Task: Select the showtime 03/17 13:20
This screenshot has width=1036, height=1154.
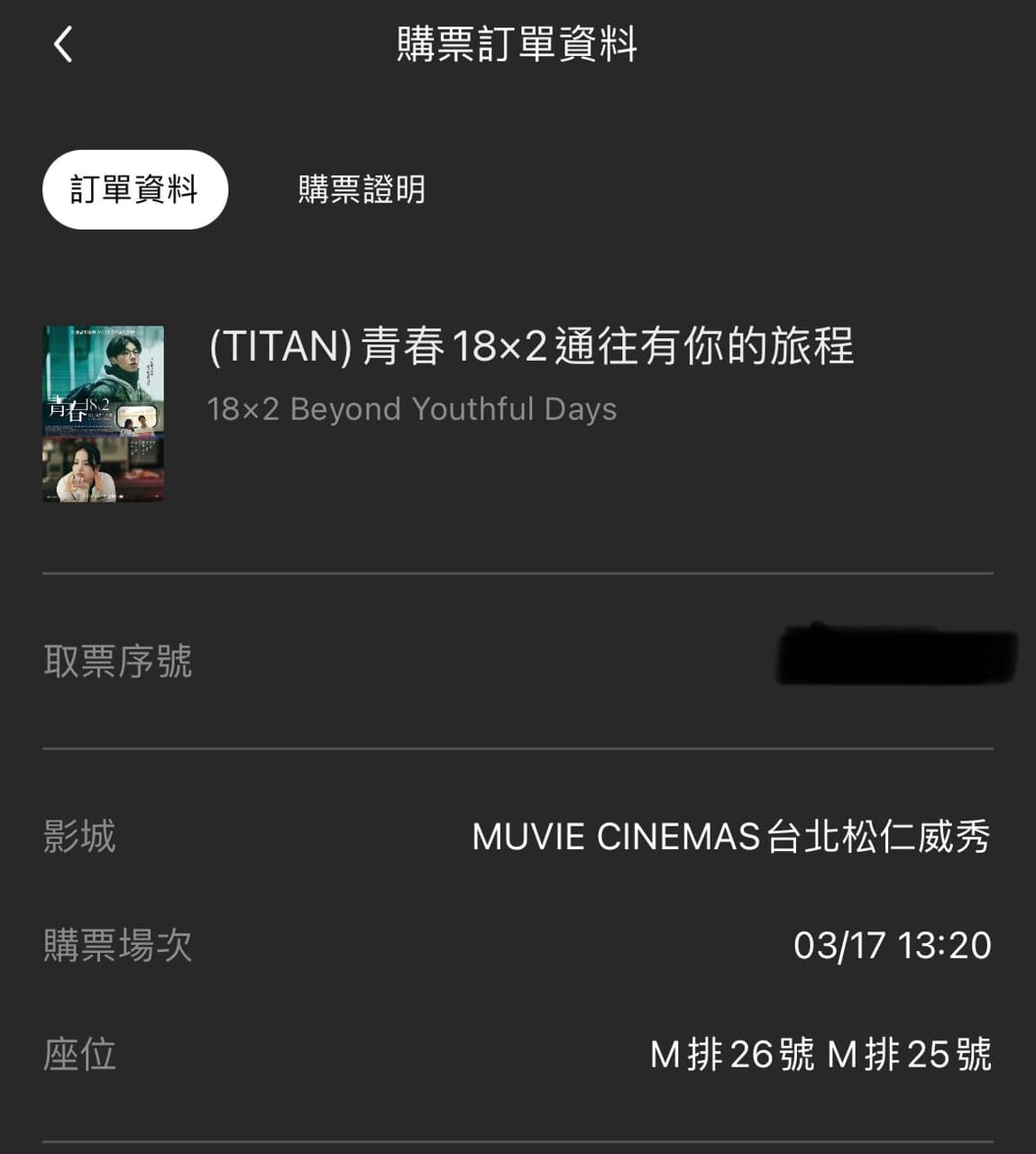Action: pos(894,946)
